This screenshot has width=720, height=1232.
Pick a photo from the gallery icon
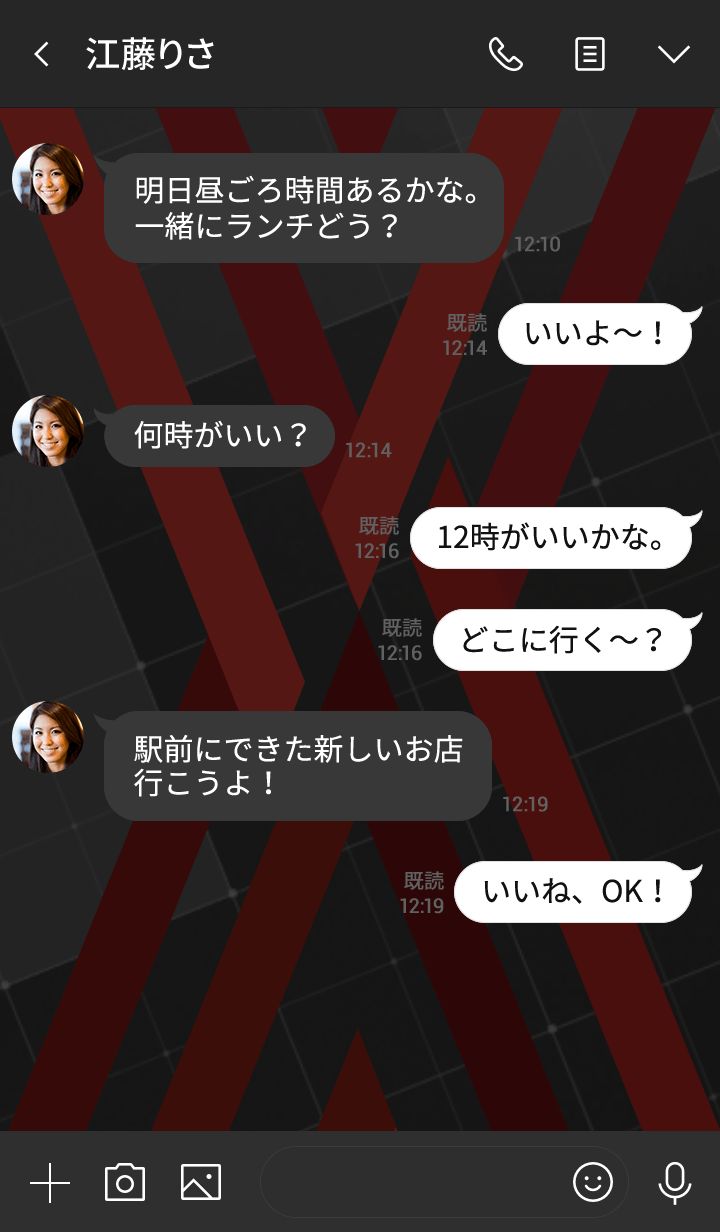click(x=200, y=1183)
